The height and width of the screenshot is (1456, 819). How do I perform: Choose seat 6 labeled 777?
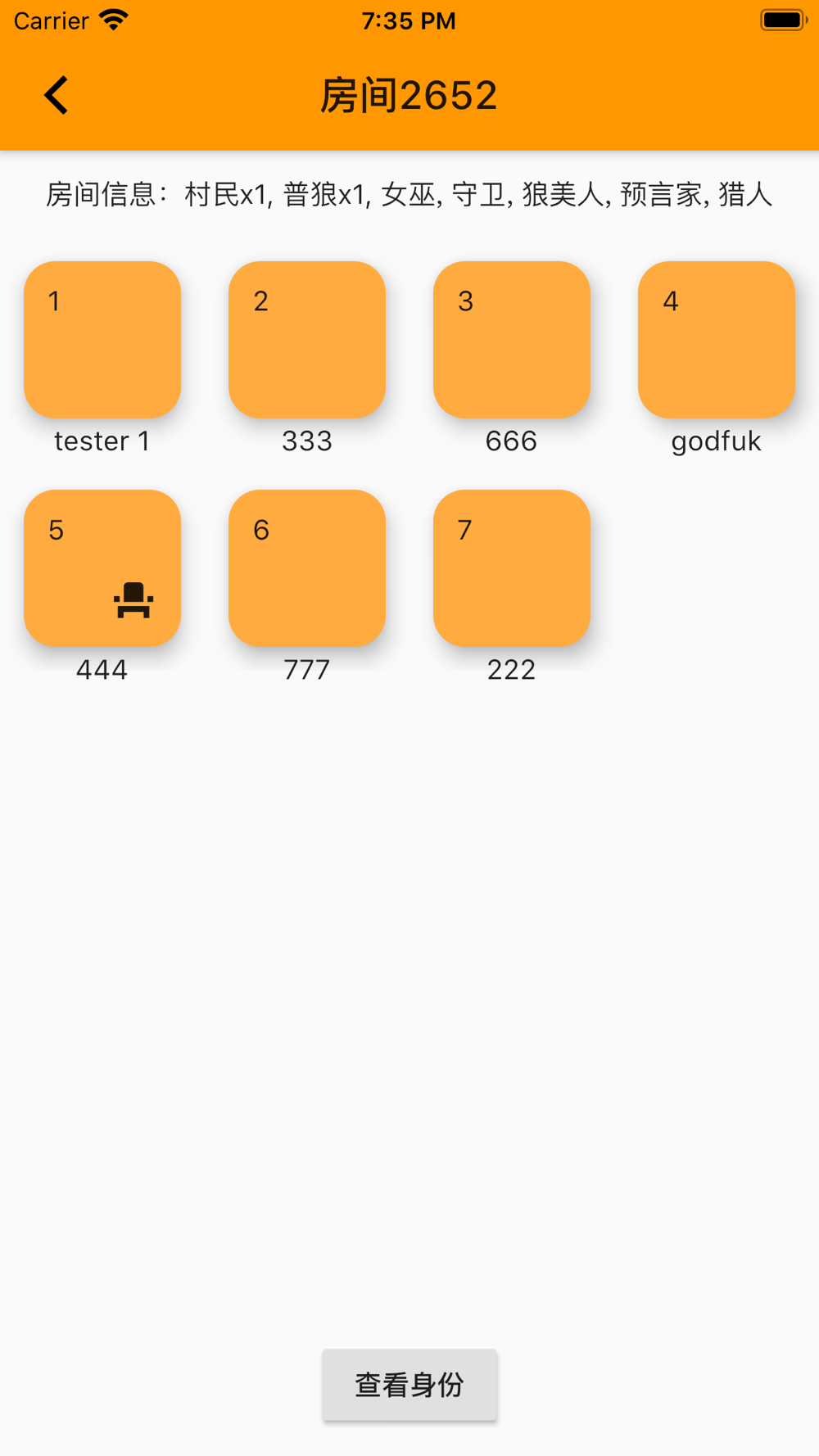(x=307, y=568)
